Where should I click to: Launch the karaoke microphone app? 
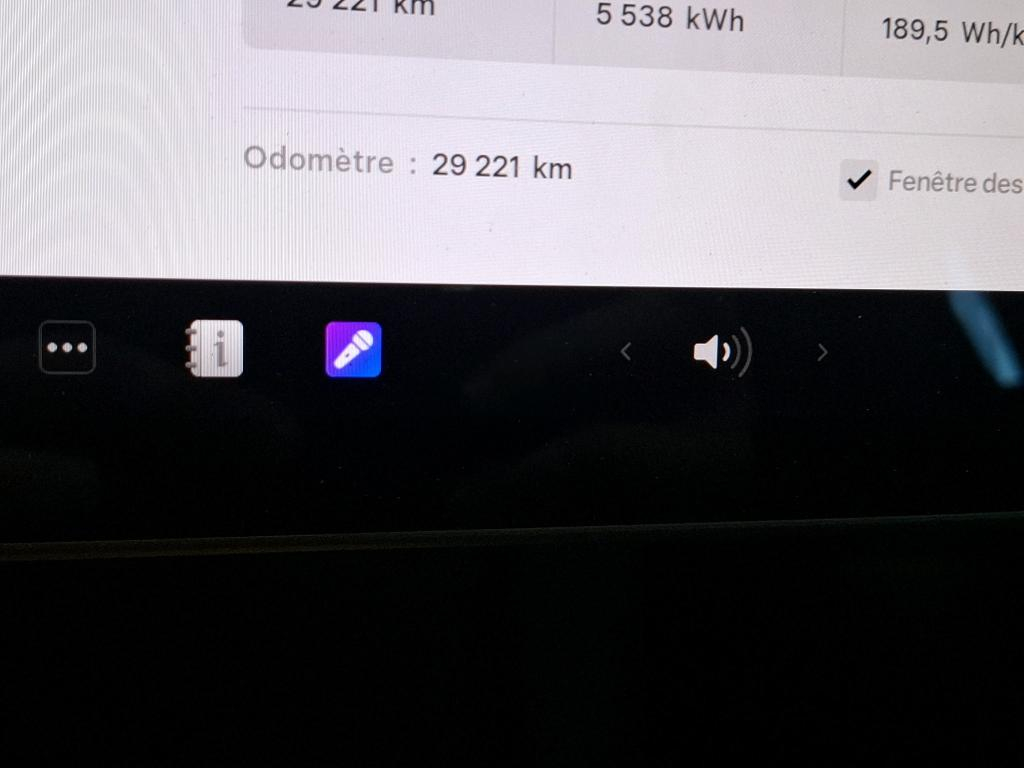(353, 350)
